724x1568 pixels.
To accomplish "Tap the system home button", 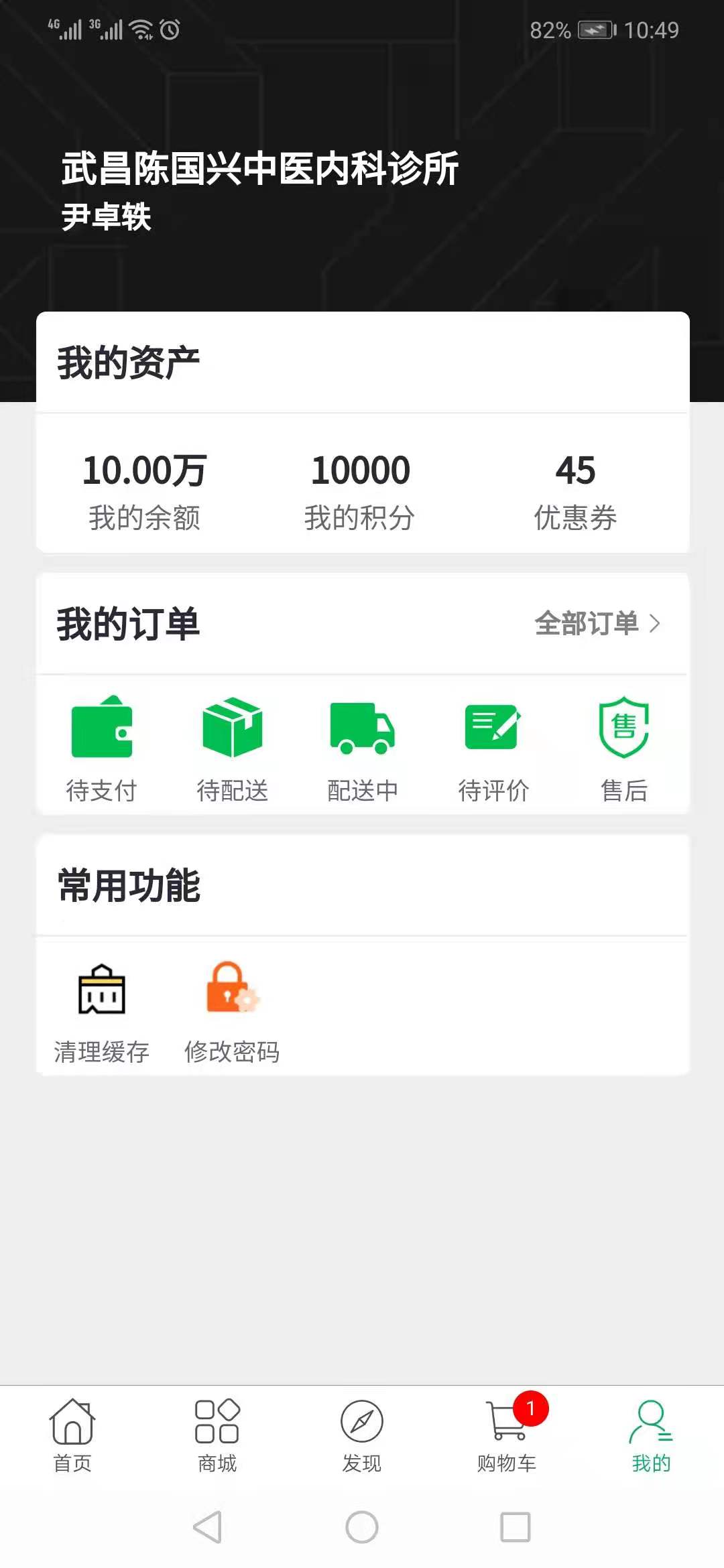I will [x=362, y=1527].
